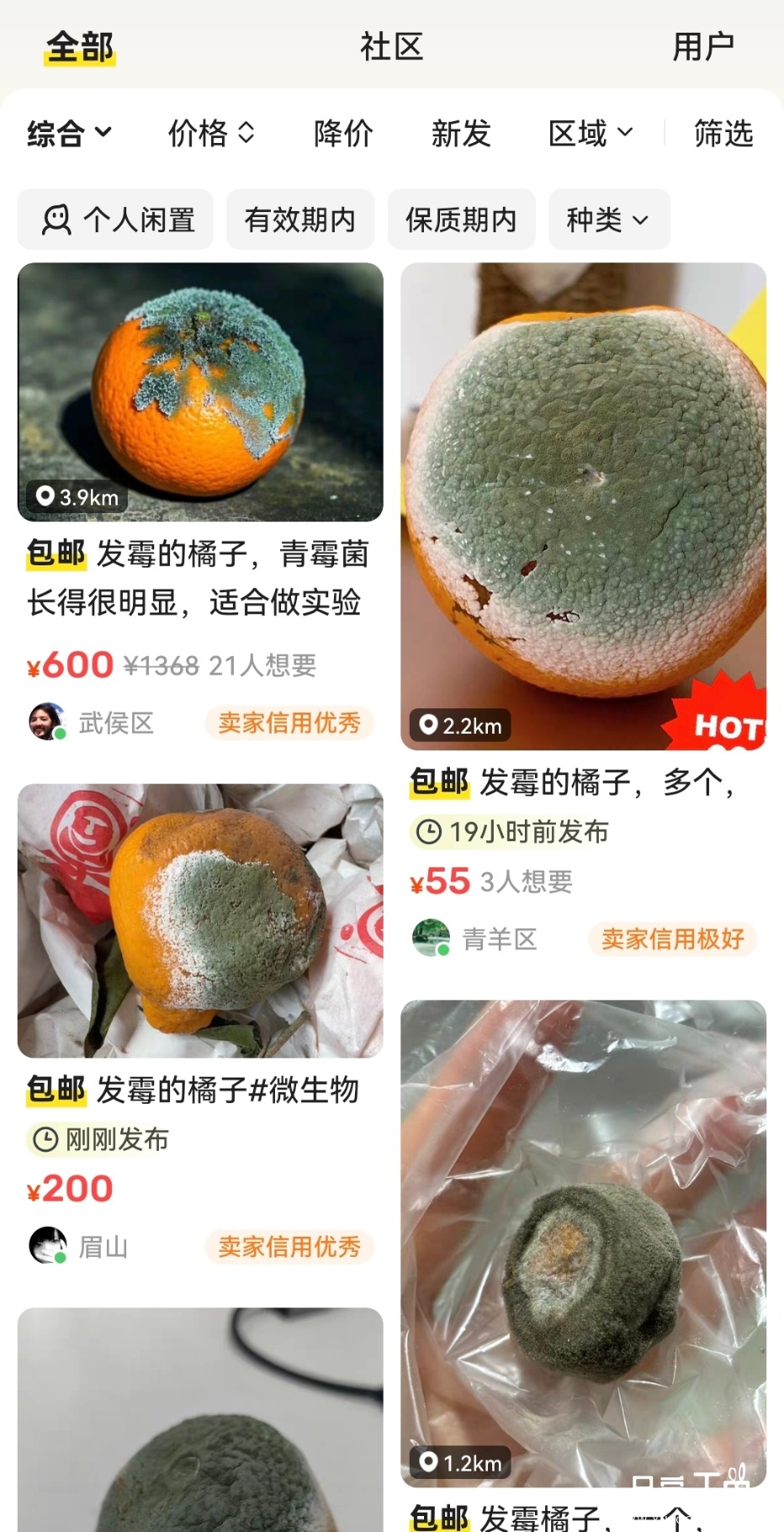The width and height of the screenshot is (784, 1532).
Task: Apply the 保质期内 filter chip
Action: pos(461,220)
